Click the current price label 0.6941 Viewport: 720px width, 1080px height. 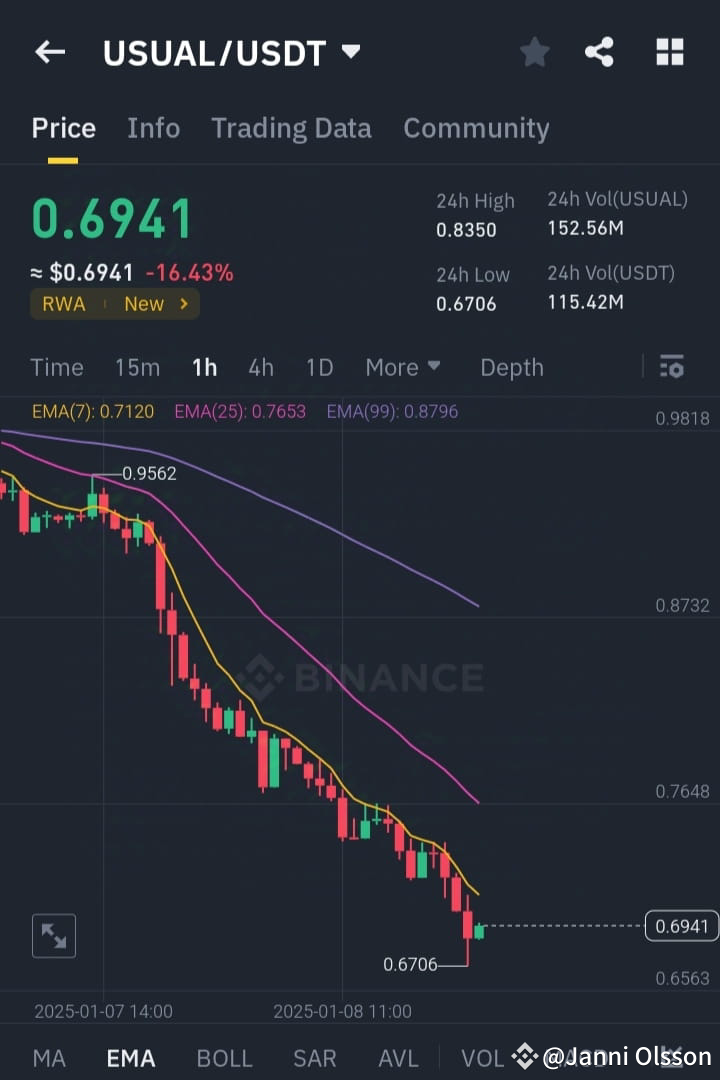coord(681,927)
